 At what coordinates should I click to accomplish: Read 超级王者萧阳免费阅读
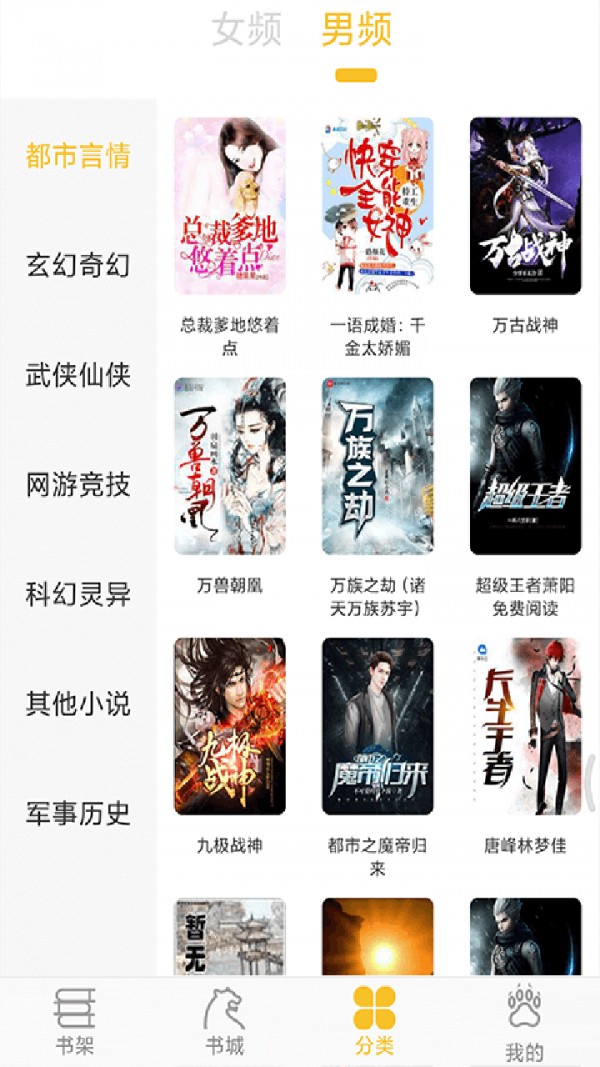pos(525,466)
